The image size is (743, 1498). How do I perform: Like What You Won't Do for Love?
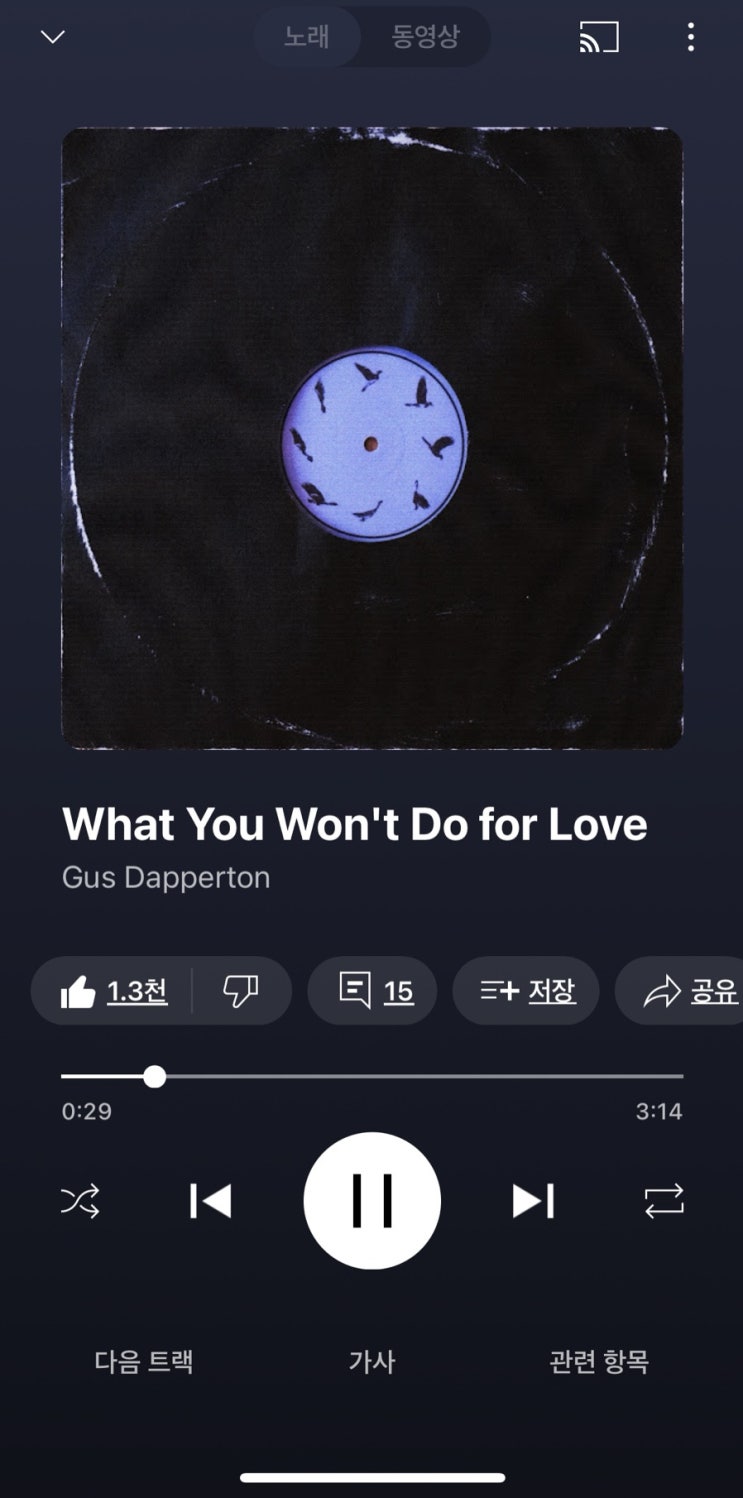point(113,991)
